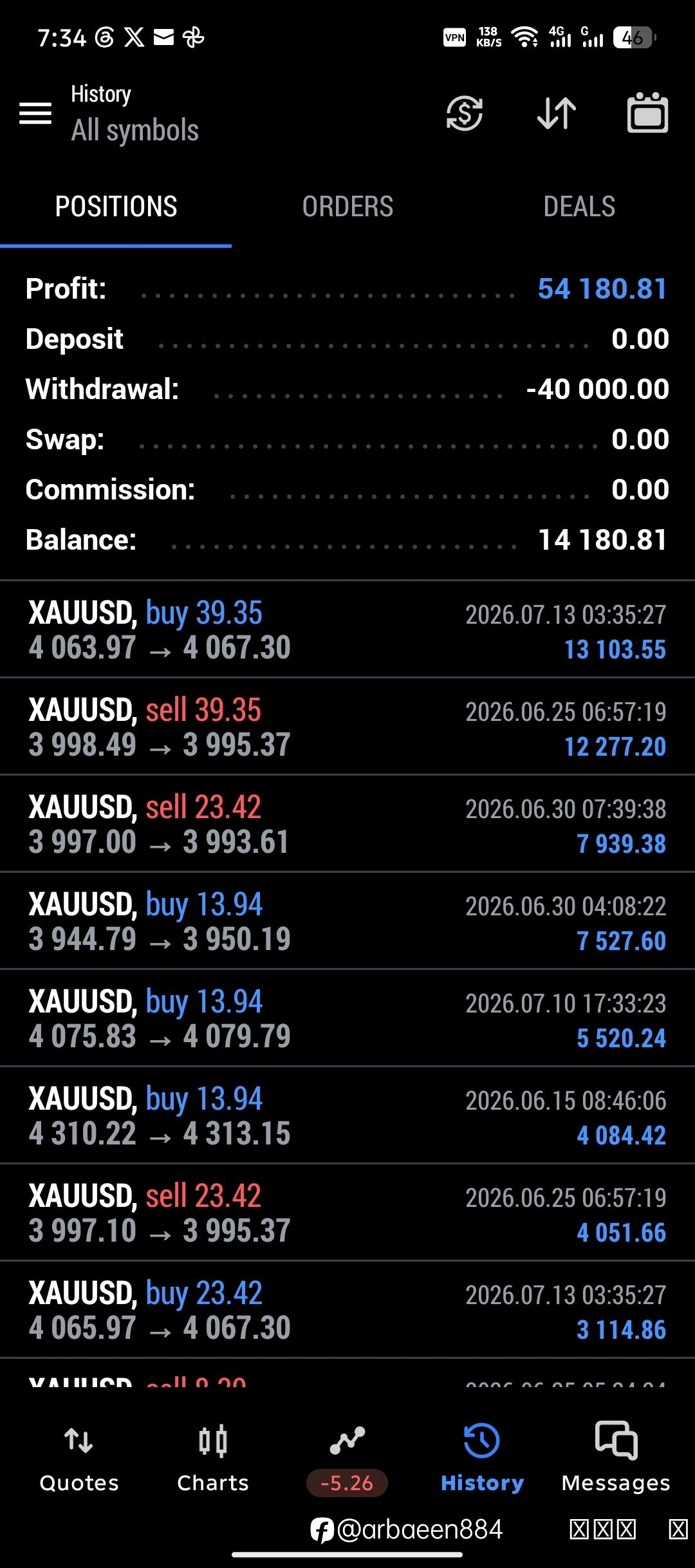Open the sell 23.42 position with profit 4 051.66

[x=347, y=1213]
